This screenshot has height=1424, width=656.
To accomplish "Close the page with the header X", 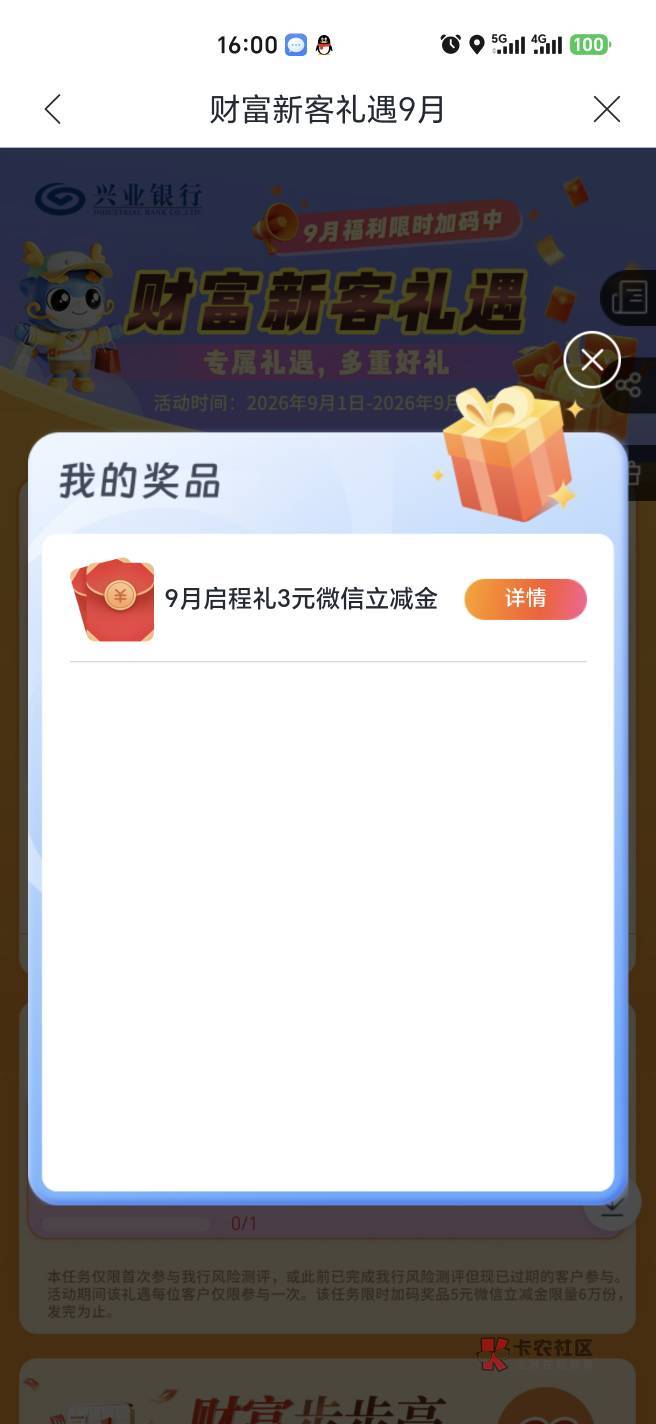I will coord(607,109).
